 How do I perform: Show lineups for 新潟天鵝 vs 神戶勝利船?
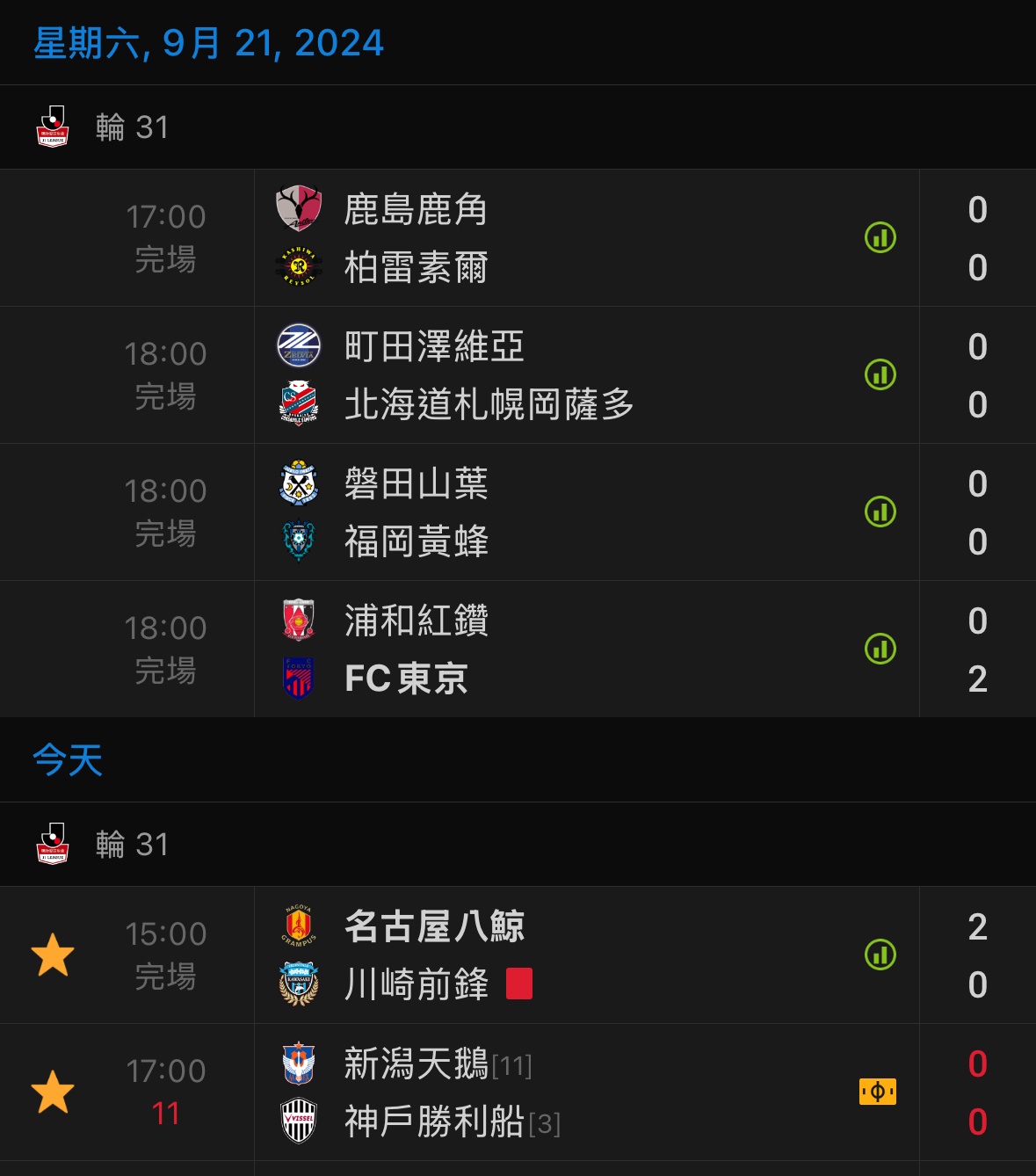tap(877, 1092)
